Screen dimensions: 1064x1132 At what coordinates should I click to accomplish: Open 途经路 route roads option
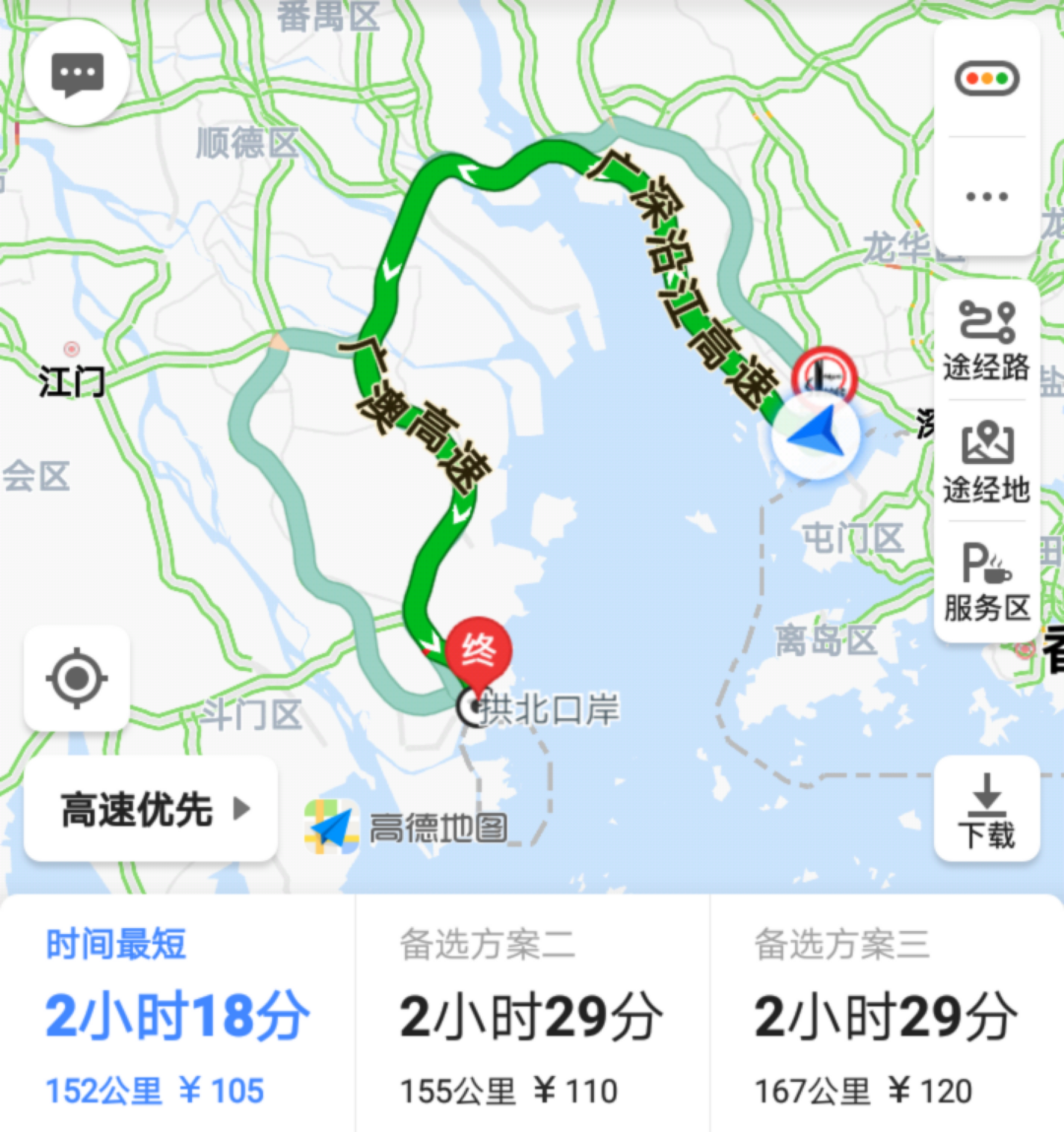pos(986,340)
